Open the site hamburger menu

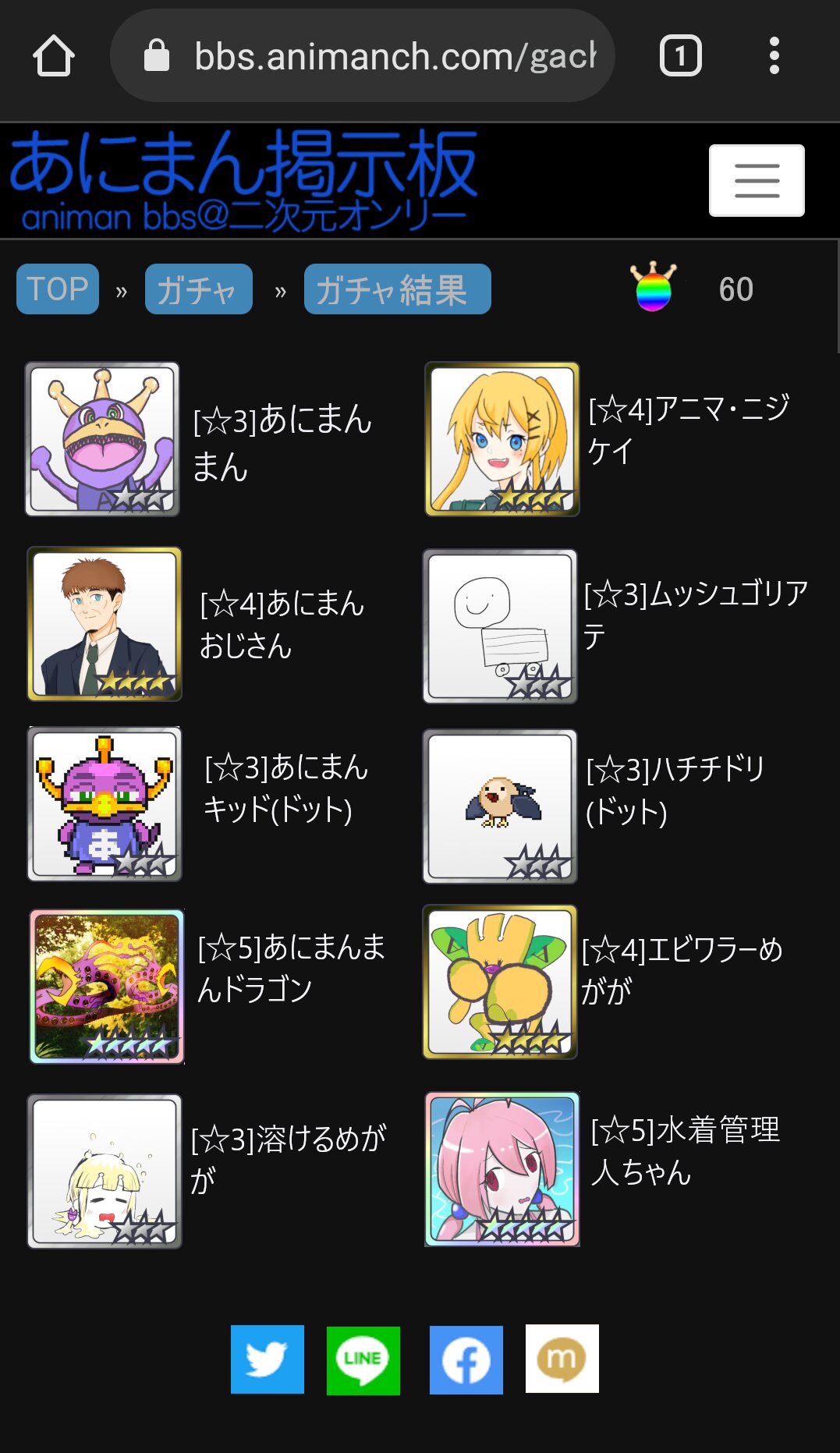pos(756,180)
